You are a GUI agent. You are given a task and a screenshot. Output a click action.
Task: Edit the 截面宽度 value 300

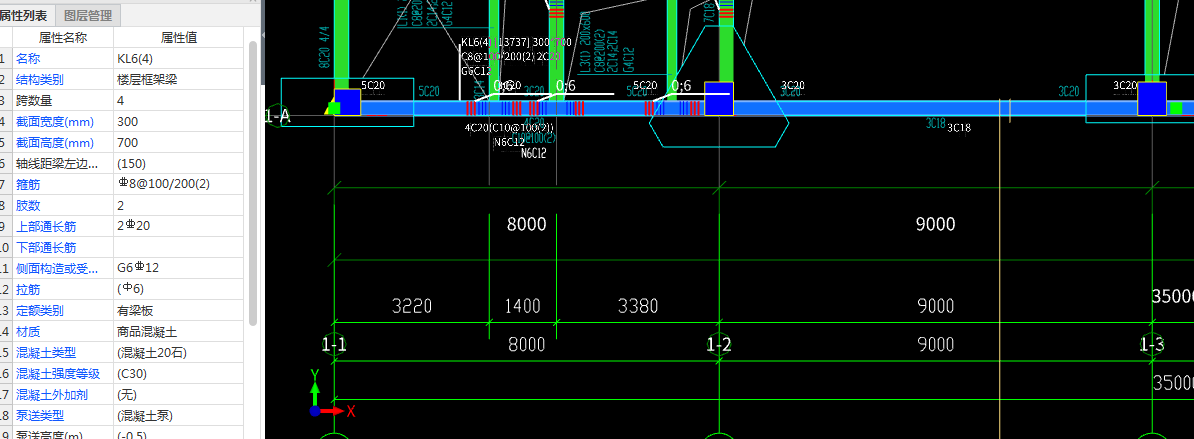(x=178, y=121)
